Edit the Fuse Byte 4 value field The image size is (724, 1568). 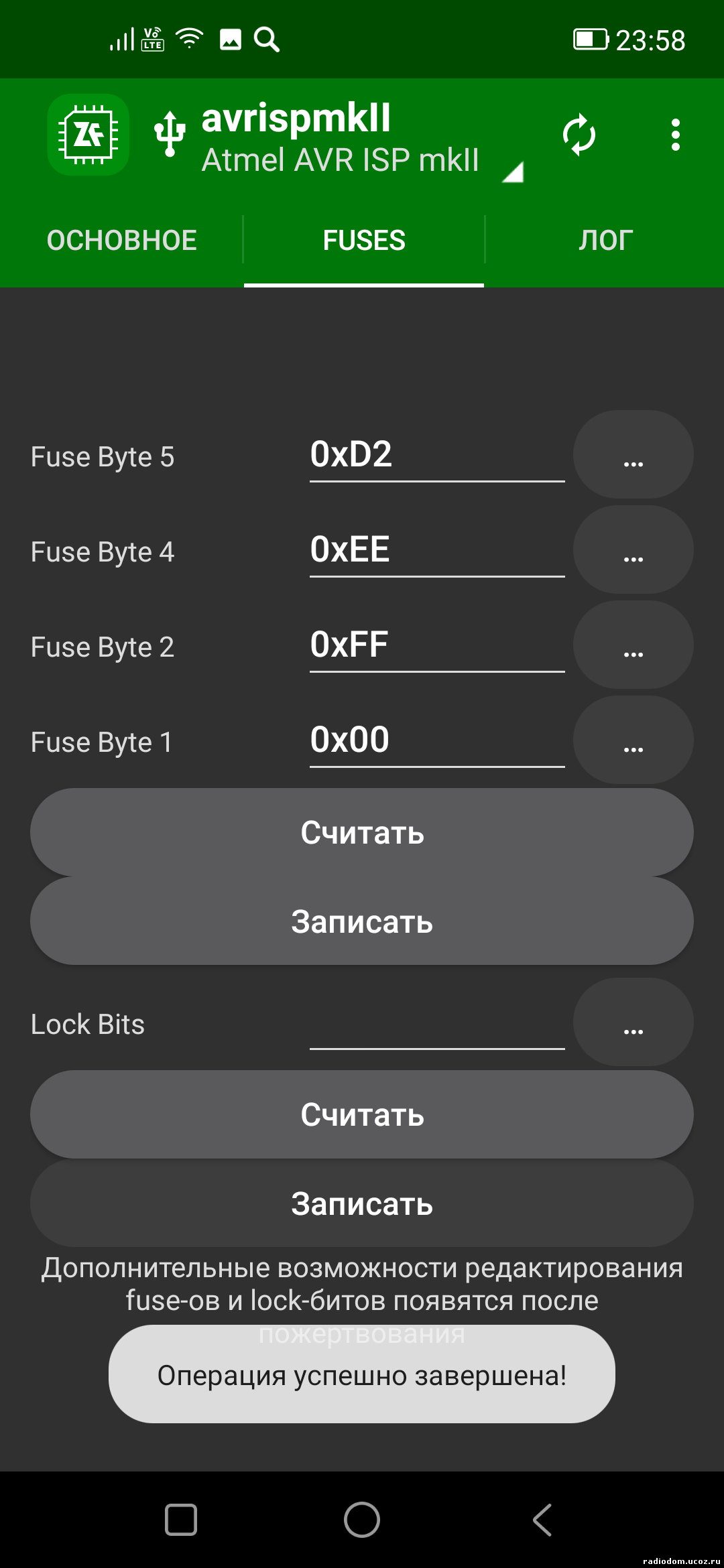(437, 551)
